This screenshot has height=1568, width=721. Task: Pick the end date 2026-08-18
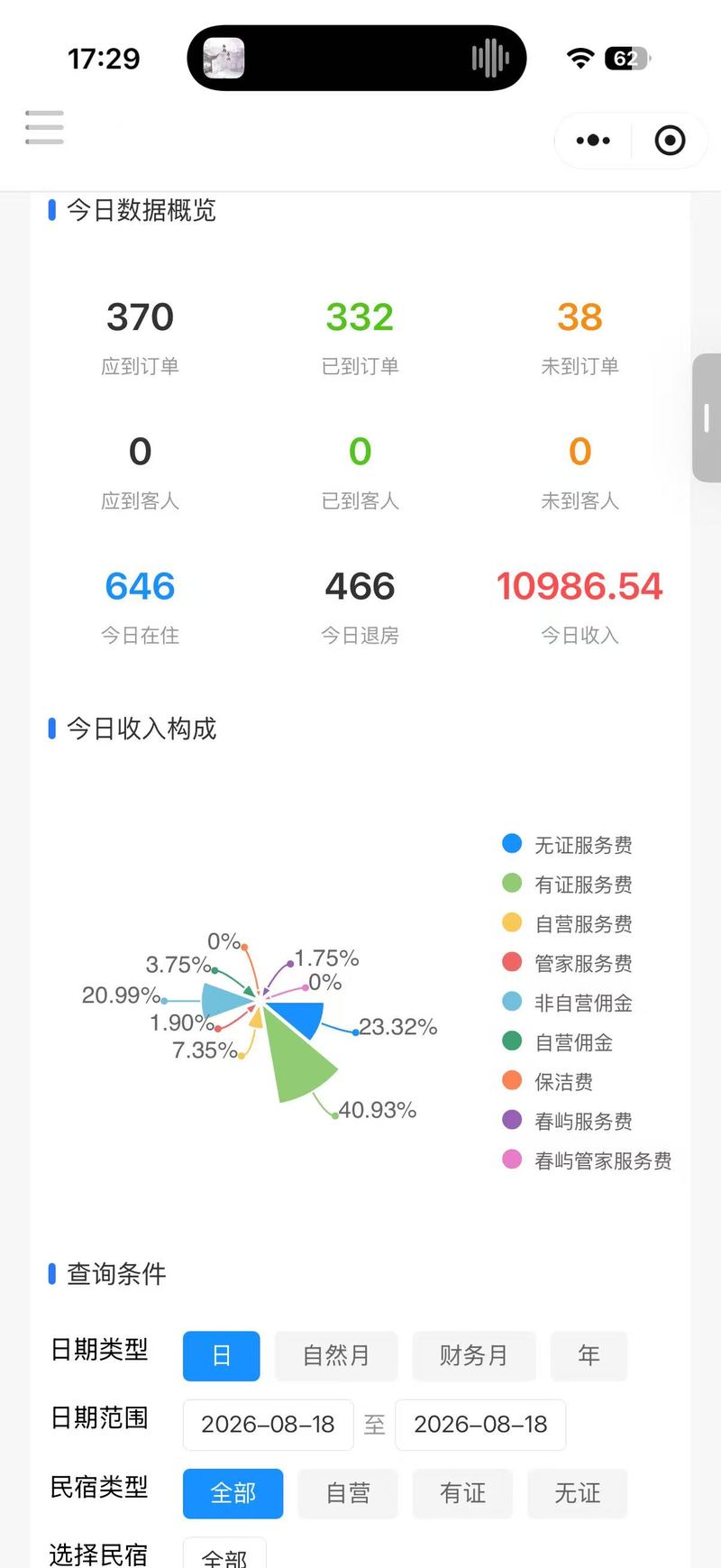[480, 1425]
